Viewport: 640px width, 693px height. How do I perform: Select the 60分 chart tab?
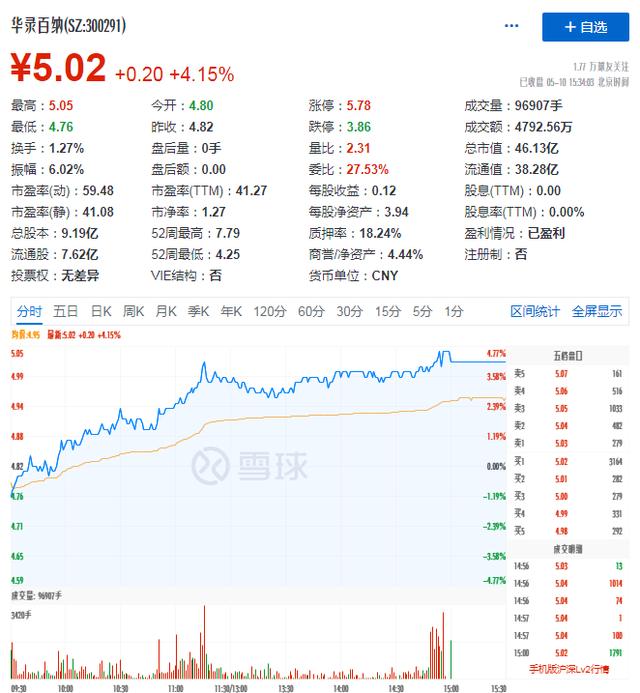pyautogui.click(x=311, y=312)
